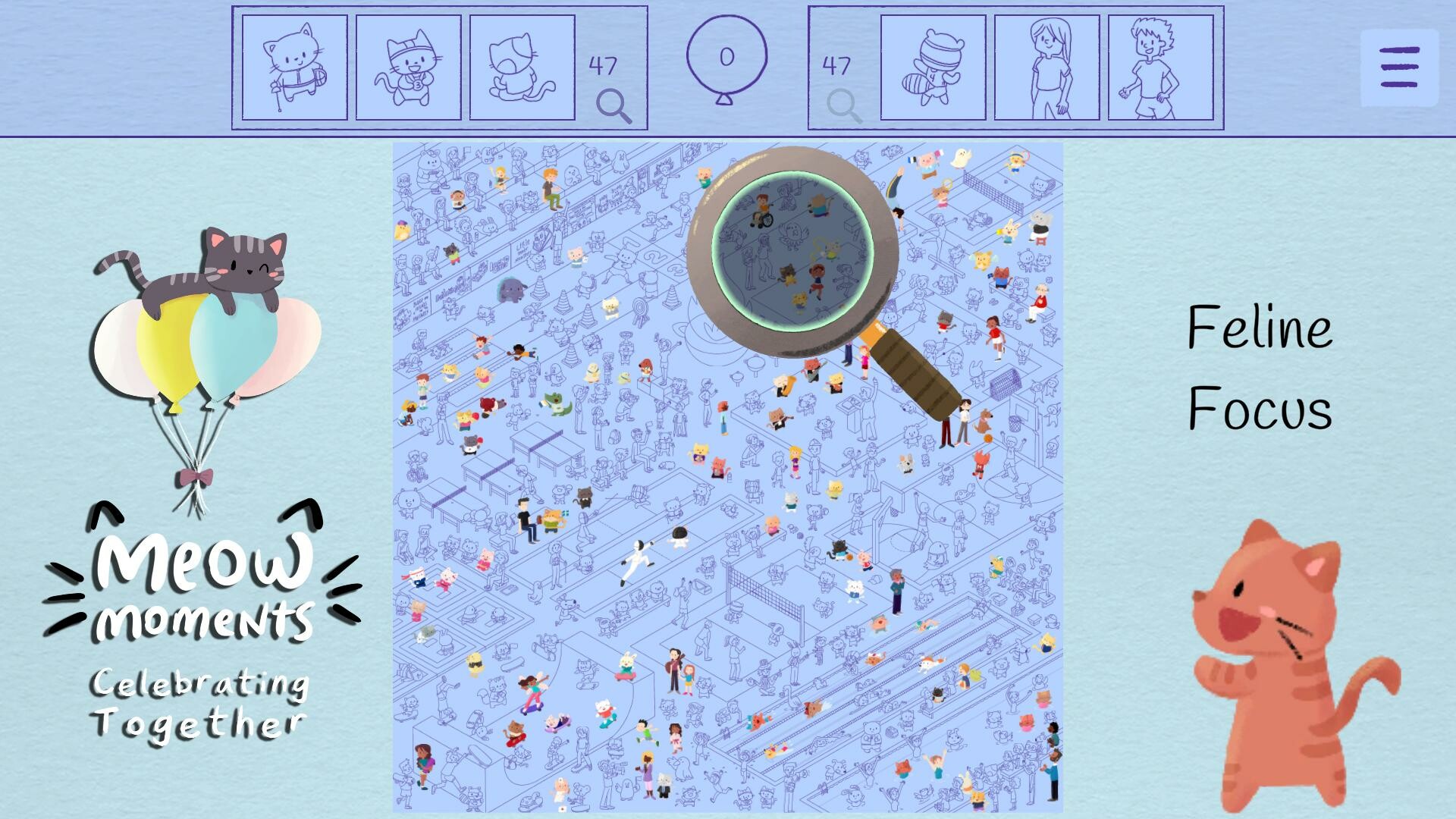The width and height of the screenshot is (1456, 819).
Task: Tap the faded right magnifier search icon
Action: [843, 105]
